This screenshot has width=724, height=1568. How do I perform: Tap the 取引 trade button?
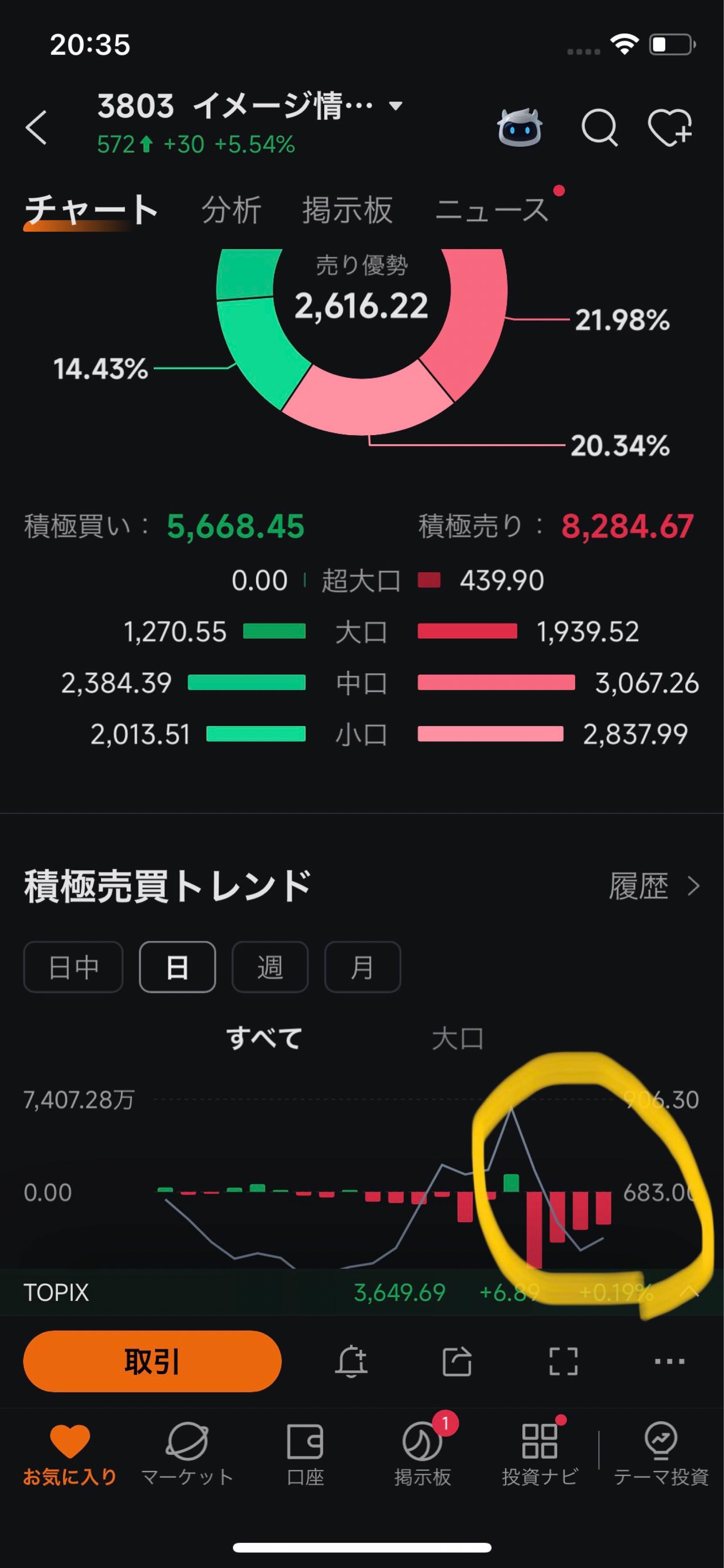pyautogui.click(x=152, y=1362)
